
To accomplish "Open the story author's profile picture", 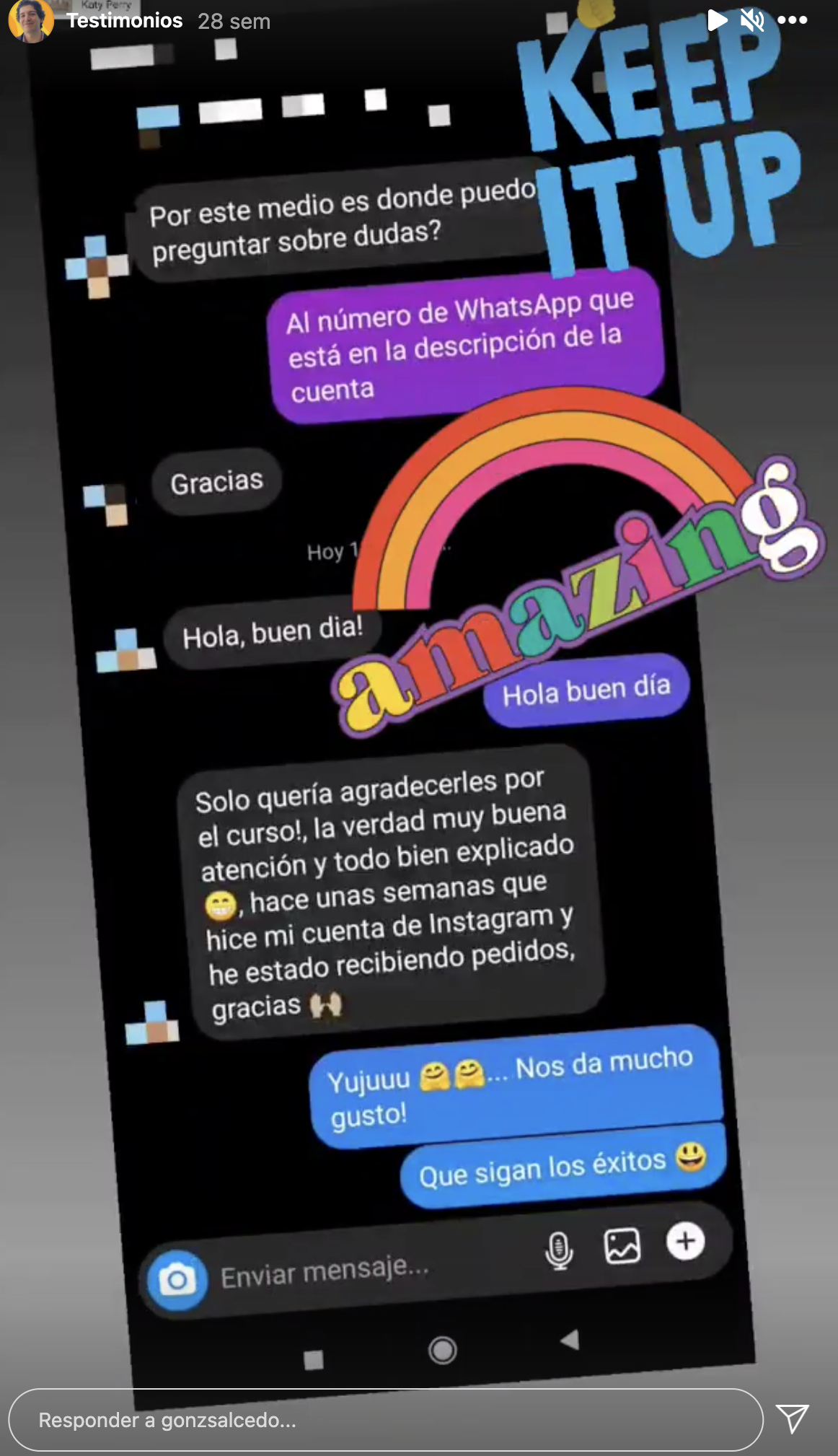I will [x=30, y=20].
